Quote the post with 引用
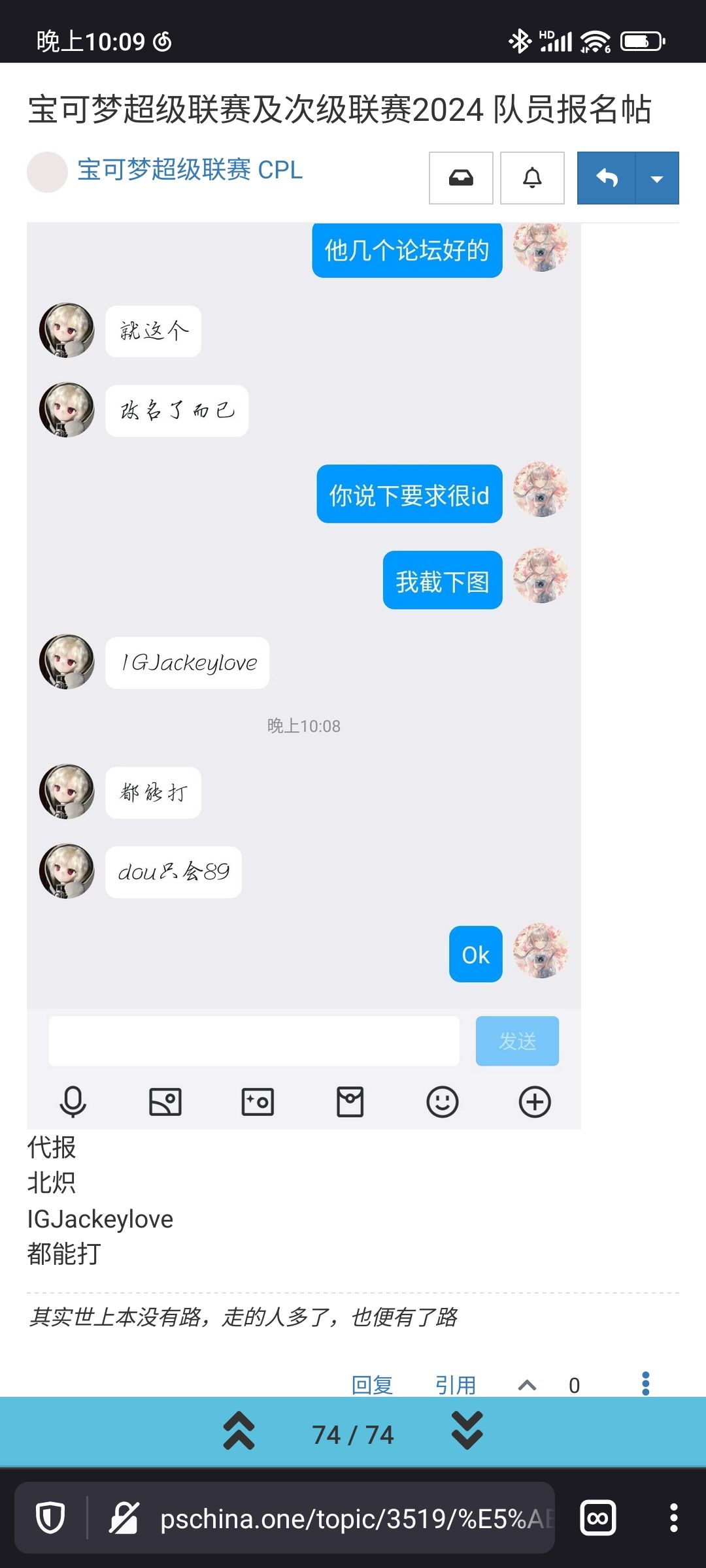The width and height of the screenshot is (706, 1568). (456, 1384)
